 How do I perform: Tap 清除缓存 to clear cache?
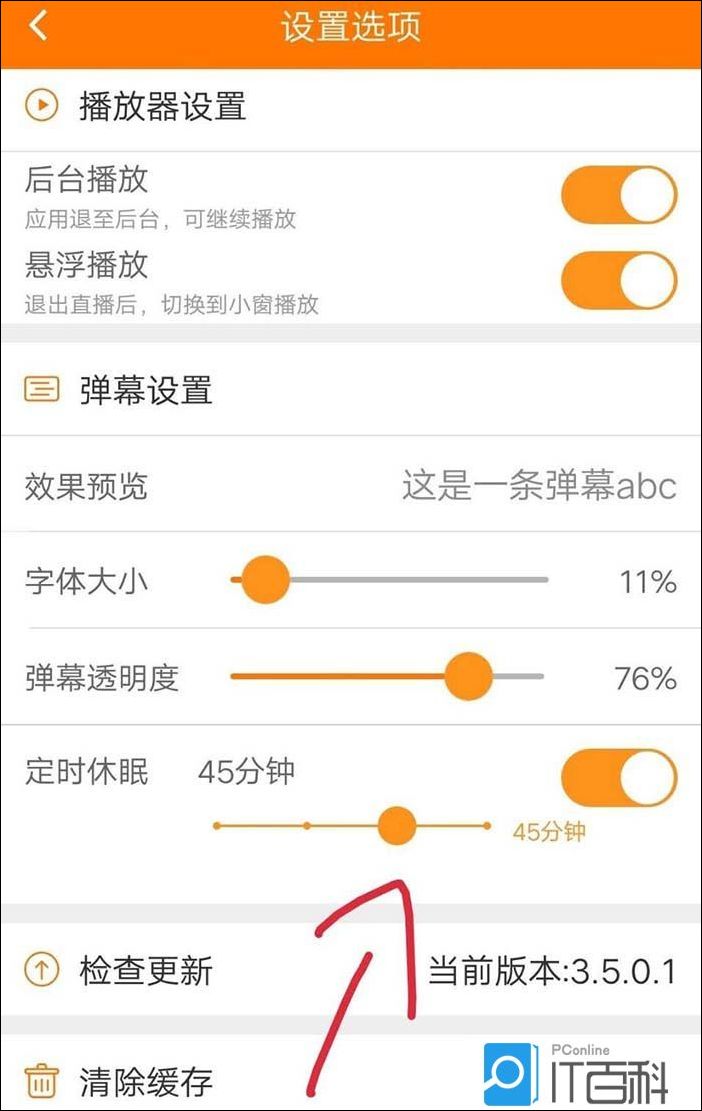(x=145, y=1081)
